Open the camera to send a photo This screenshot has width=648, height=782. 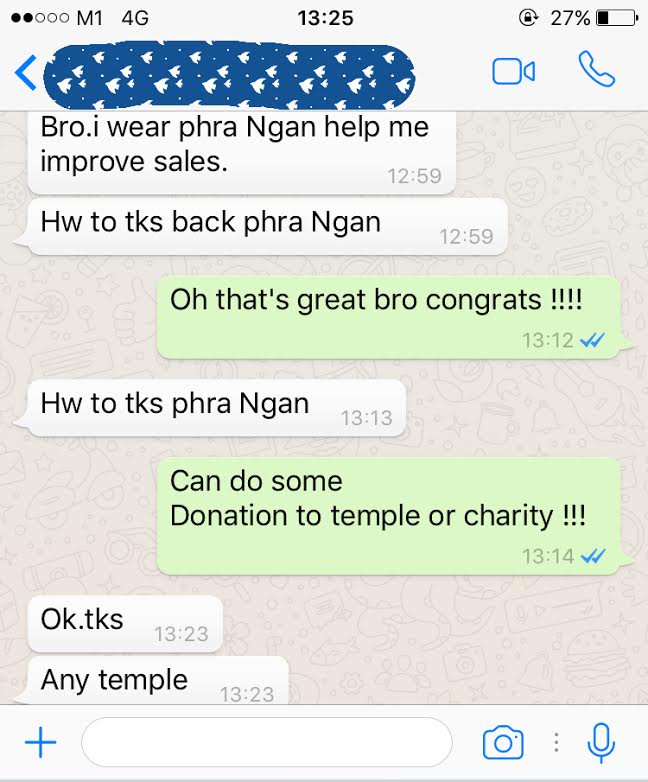click(503, 743)
